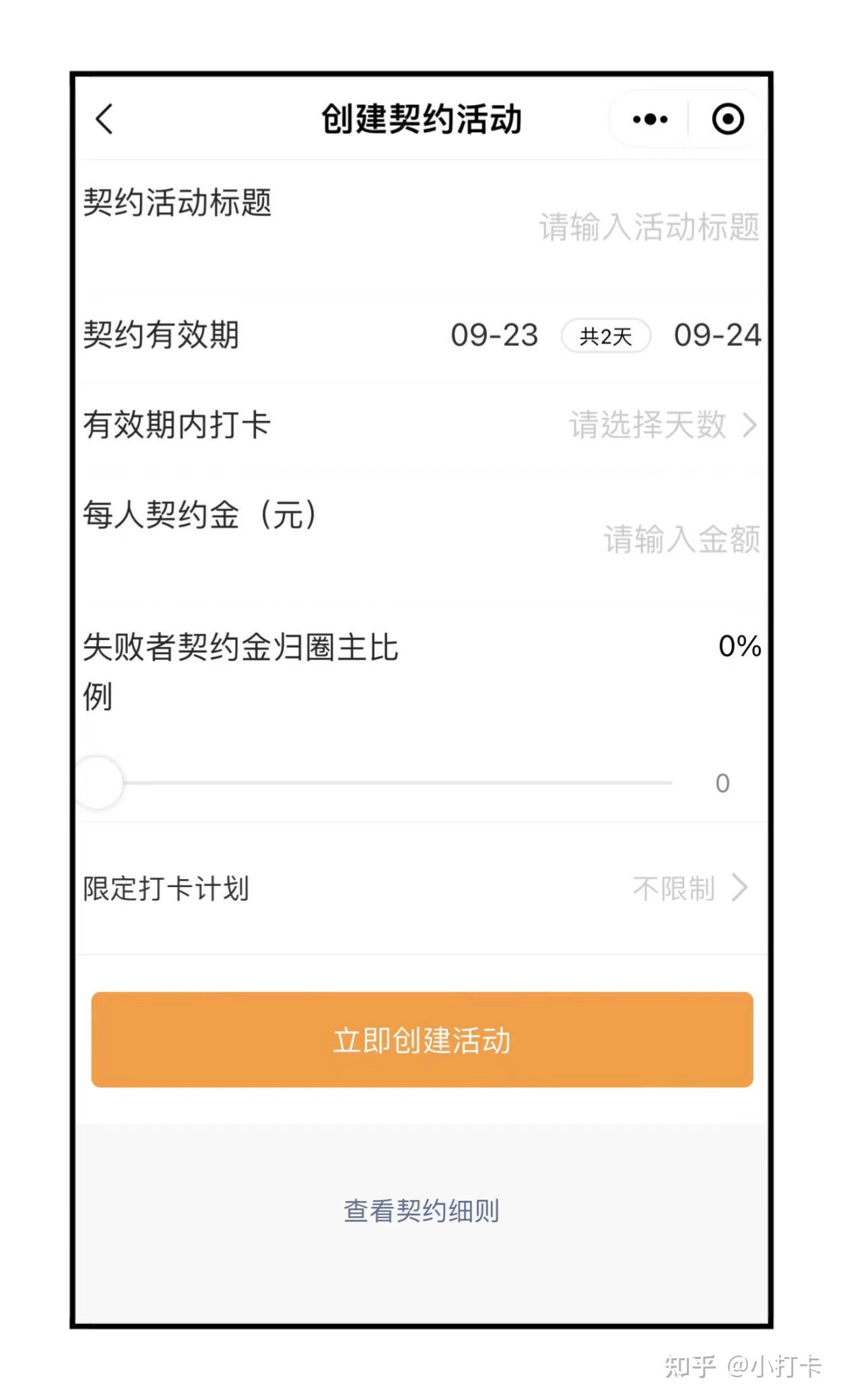The height and width of the screenshot is (1400, 843).
Task: Open the end date picker showing 09-24
Action: [x=716, y=336]
